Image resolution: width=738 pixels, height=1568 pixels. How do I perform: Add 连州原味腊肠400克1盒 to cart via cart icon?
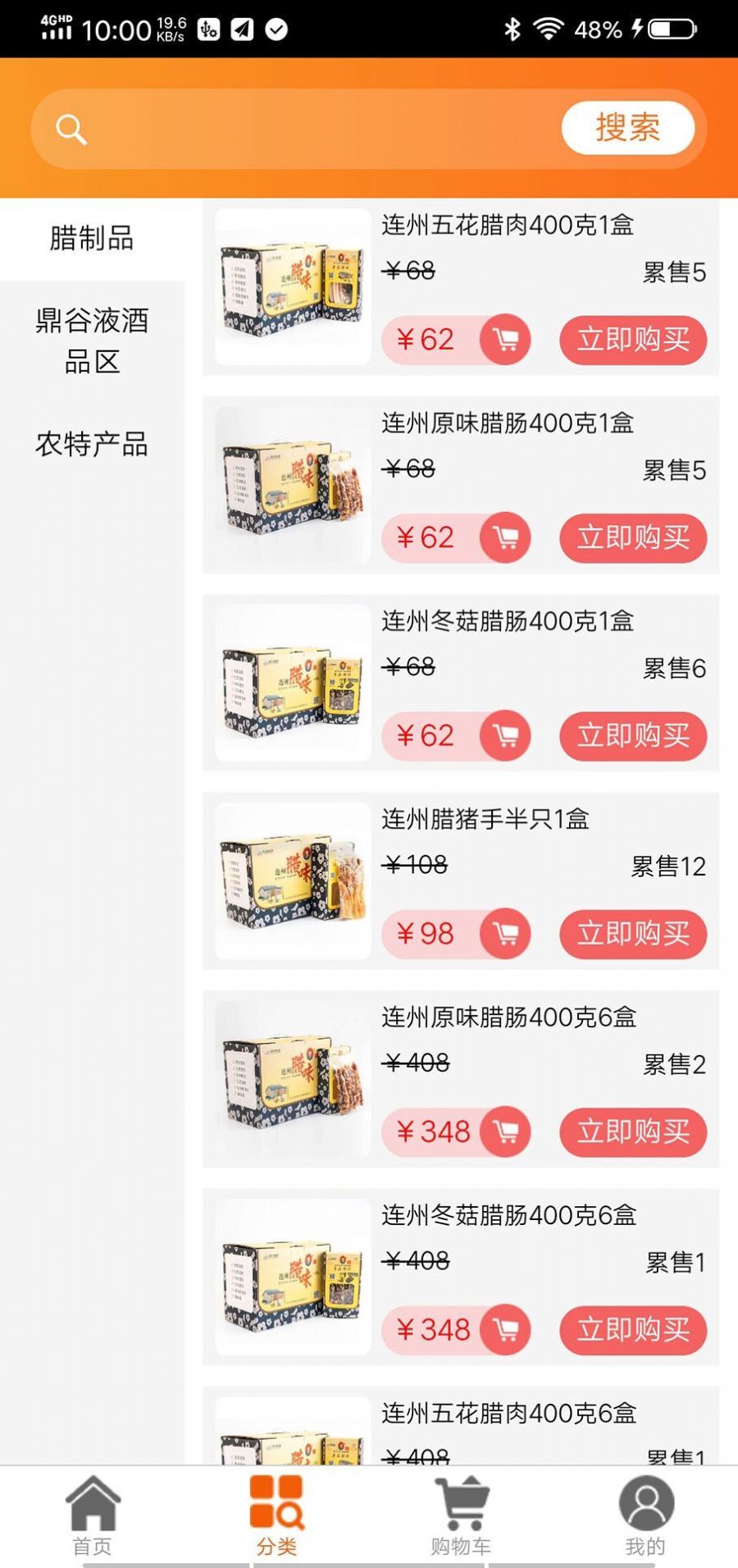506,537
